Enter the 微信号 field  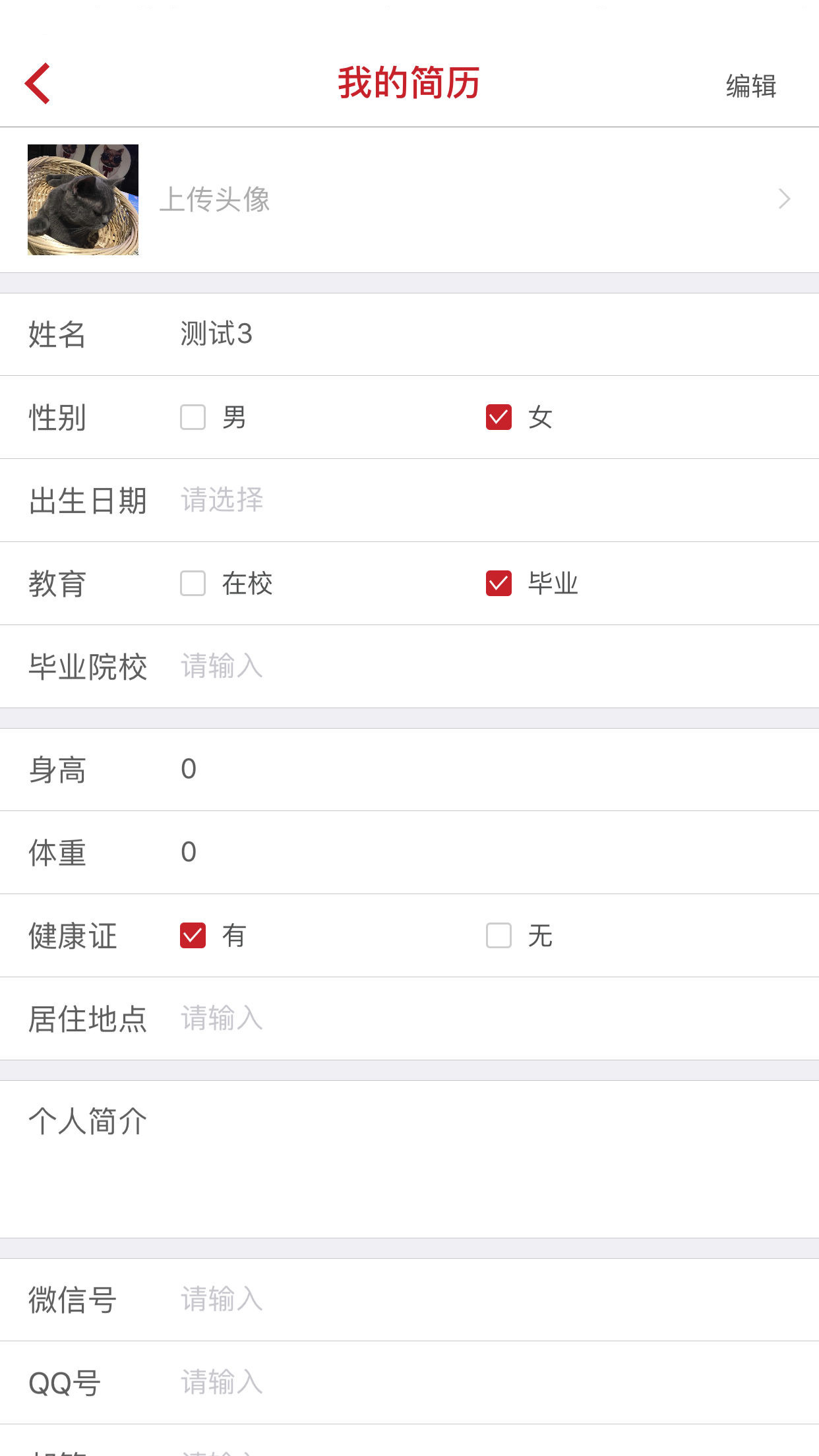pos(409,1300)
